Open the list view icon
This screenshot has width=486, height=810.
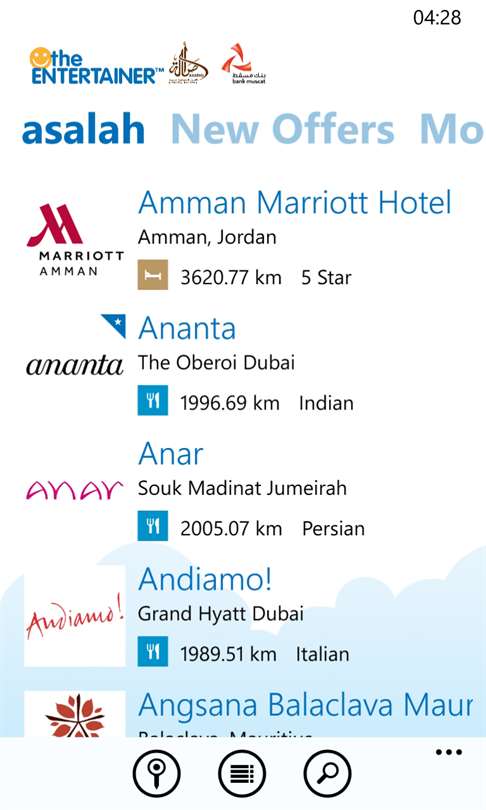pos(242,774)
